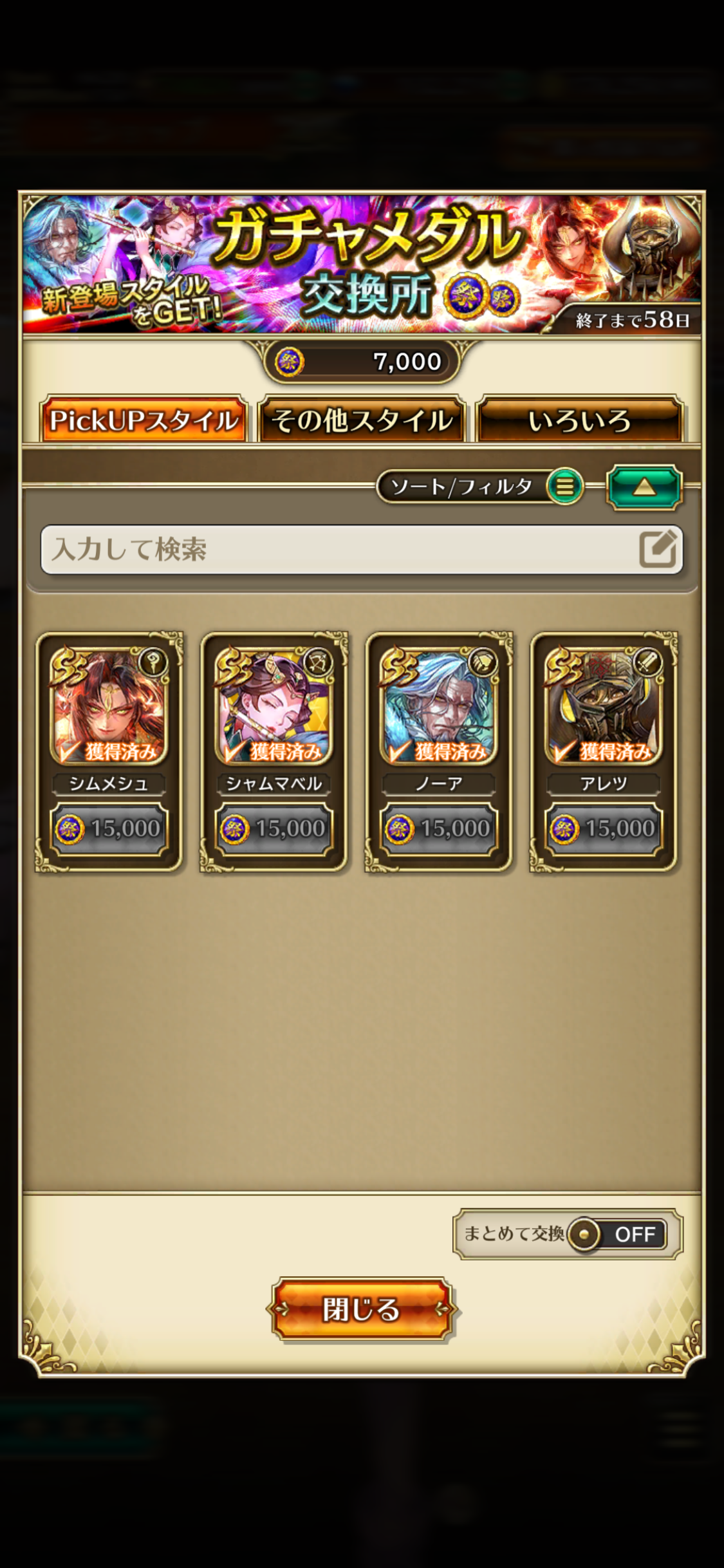
Task: Switch to the PickUPスタイル tab
Action: (x=143, y=420)
